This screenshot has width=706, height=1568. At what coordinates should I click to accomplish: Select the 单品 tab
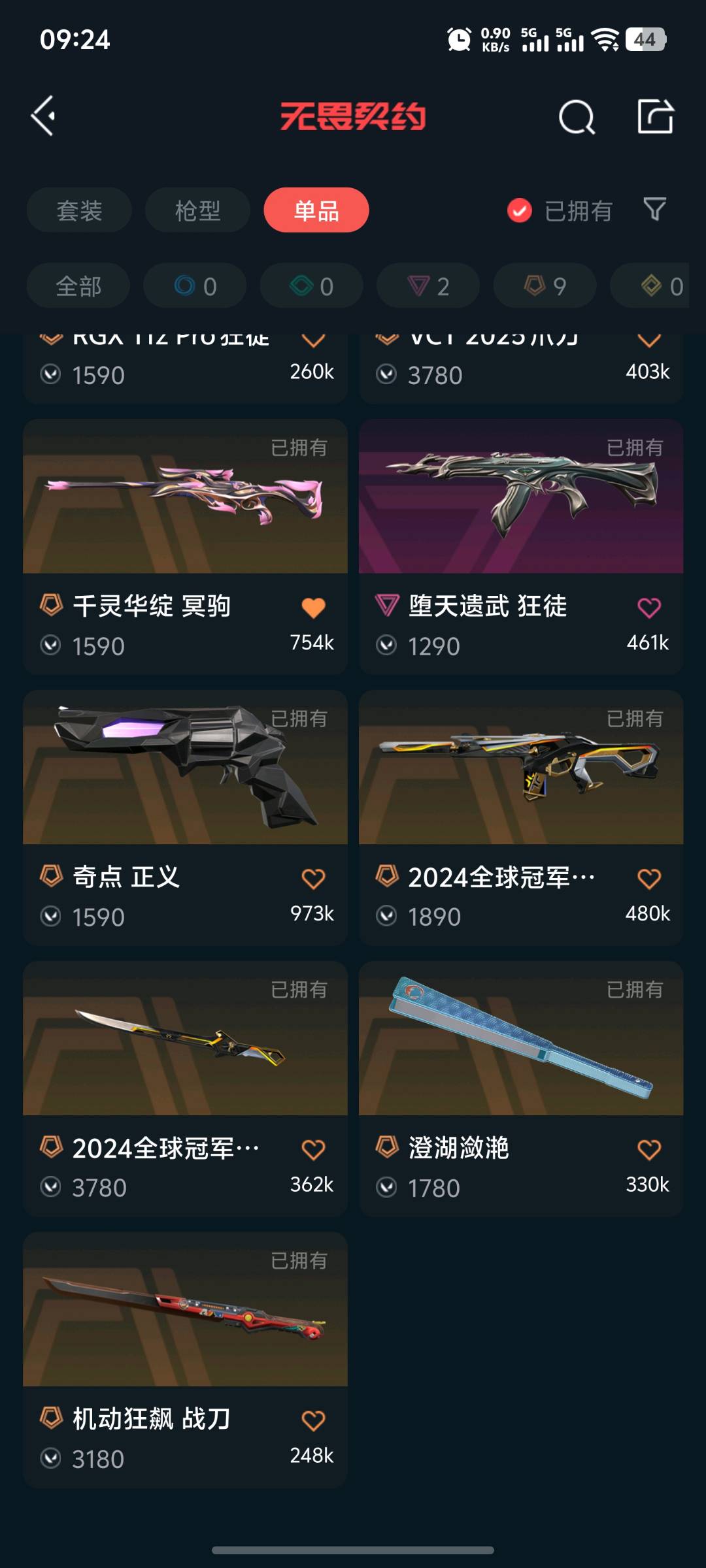[316, 210]
